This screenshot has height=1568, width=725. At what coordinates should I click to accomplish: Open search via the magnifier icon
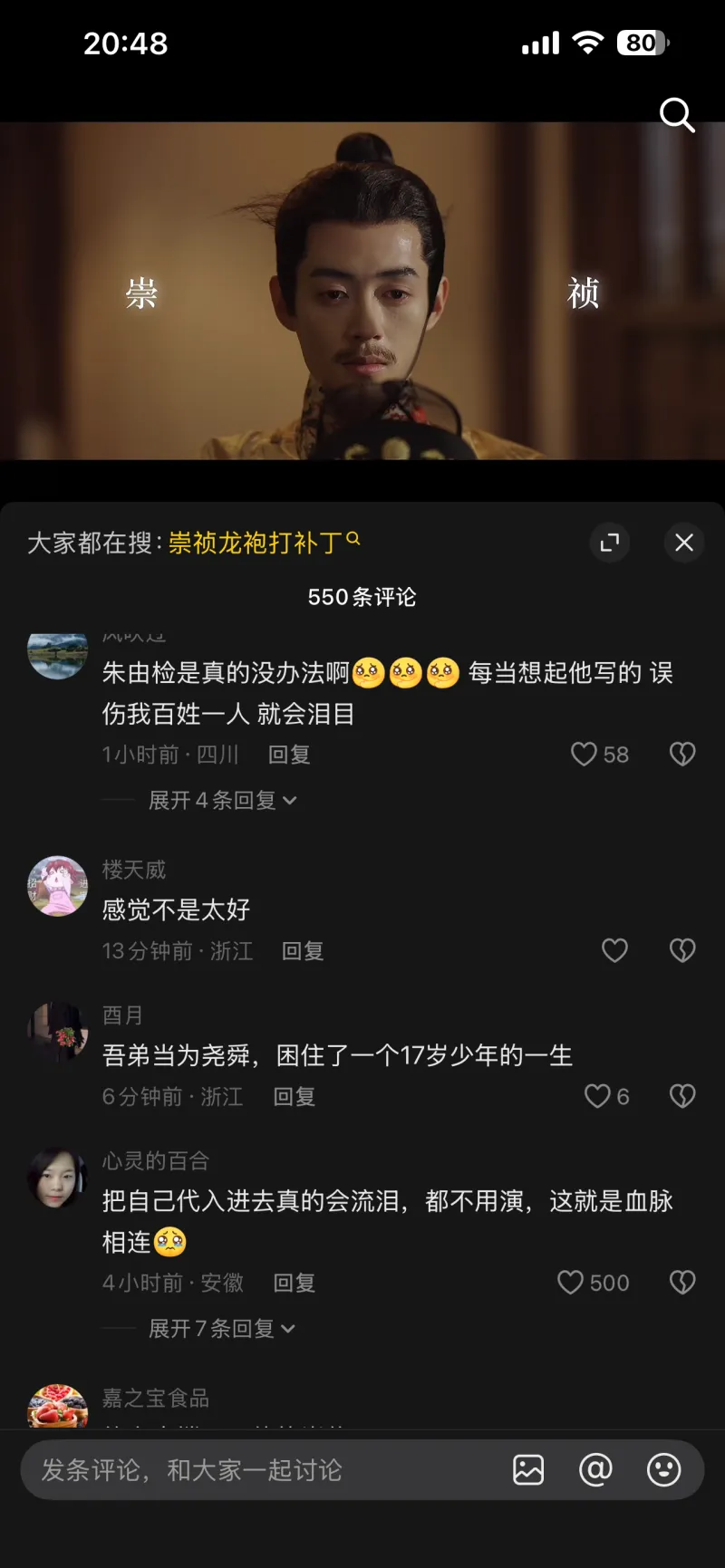[x=676, y=115]
